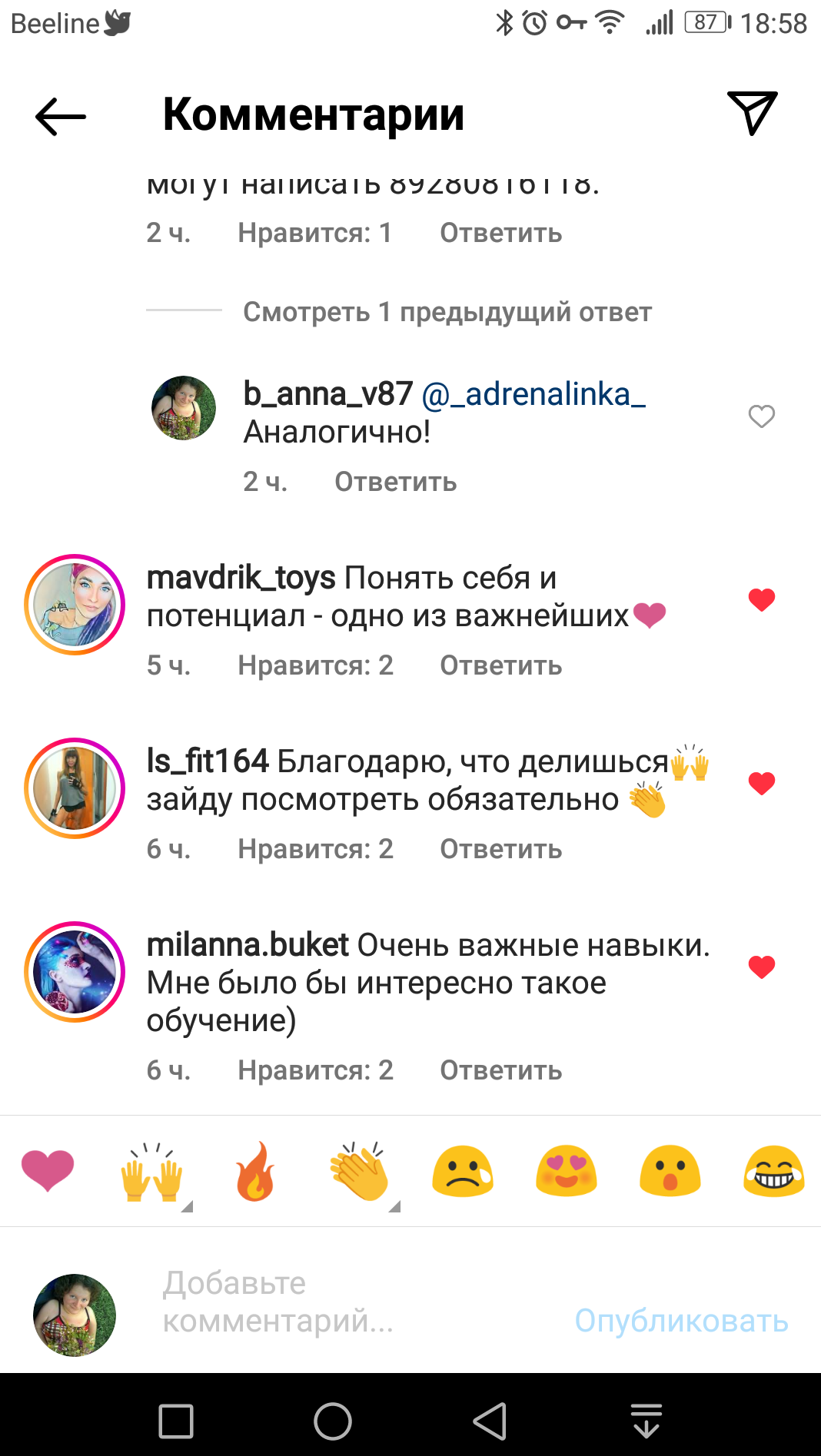The width and height of the screenshot is (821, 1456).
Task: Tap 'Опубликовать' to post the comment
Action: tap(681, 1321)
